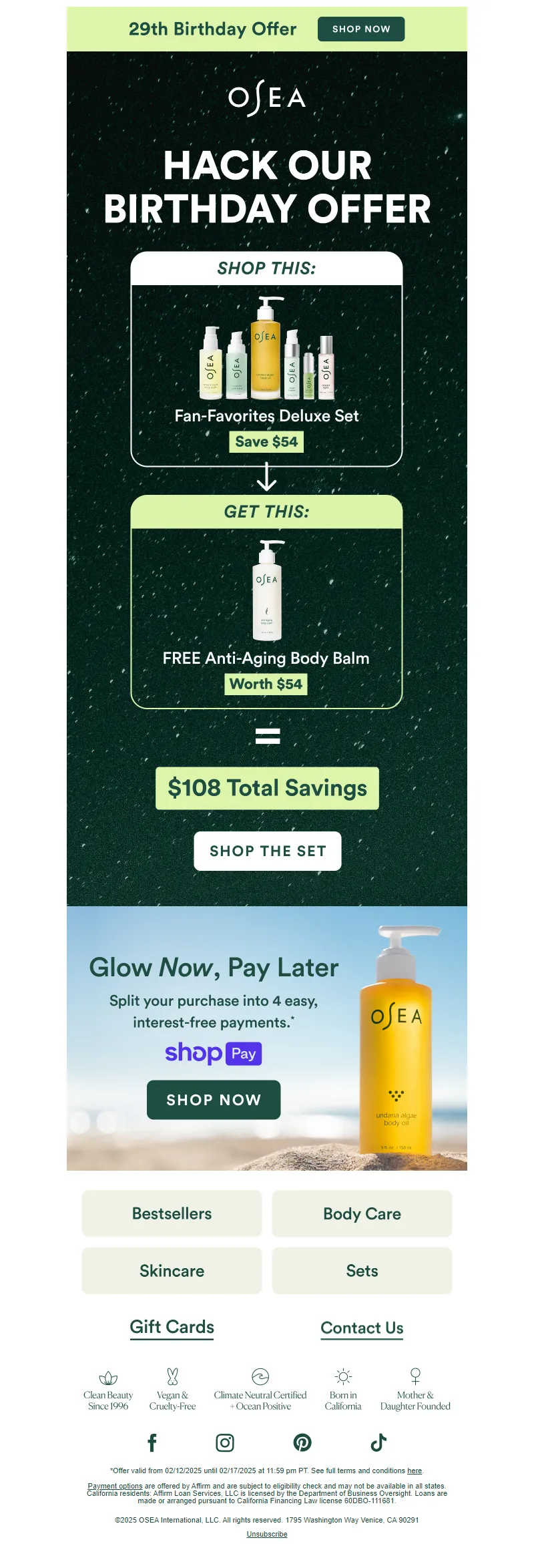Viewport: 534px width, 1568px height.
Task: Unsubscribe from these emails
Action: point(267,1534)
